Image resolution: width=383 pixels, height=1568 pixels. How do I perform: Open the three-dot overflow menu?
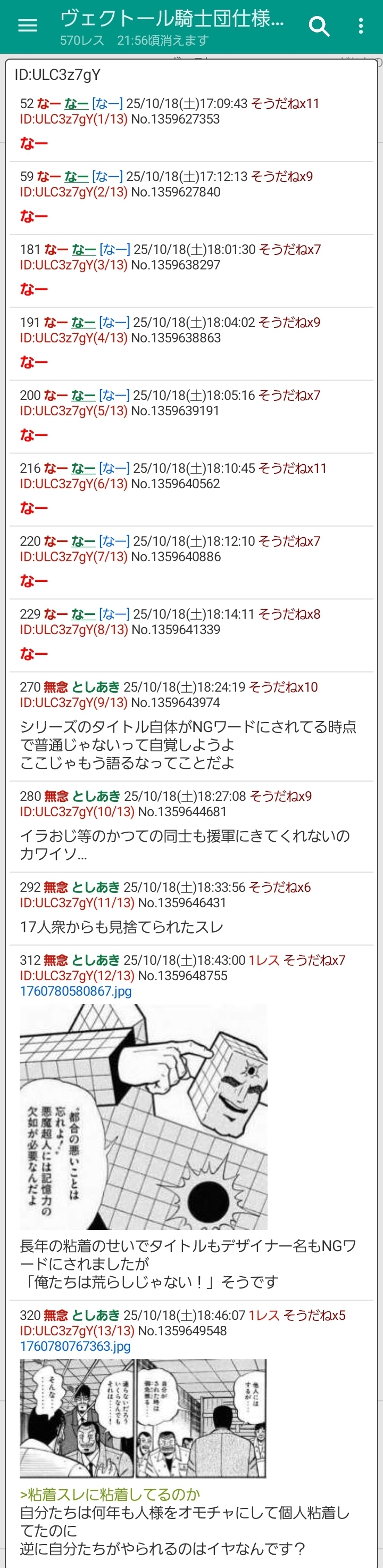[x=361, y=26]
